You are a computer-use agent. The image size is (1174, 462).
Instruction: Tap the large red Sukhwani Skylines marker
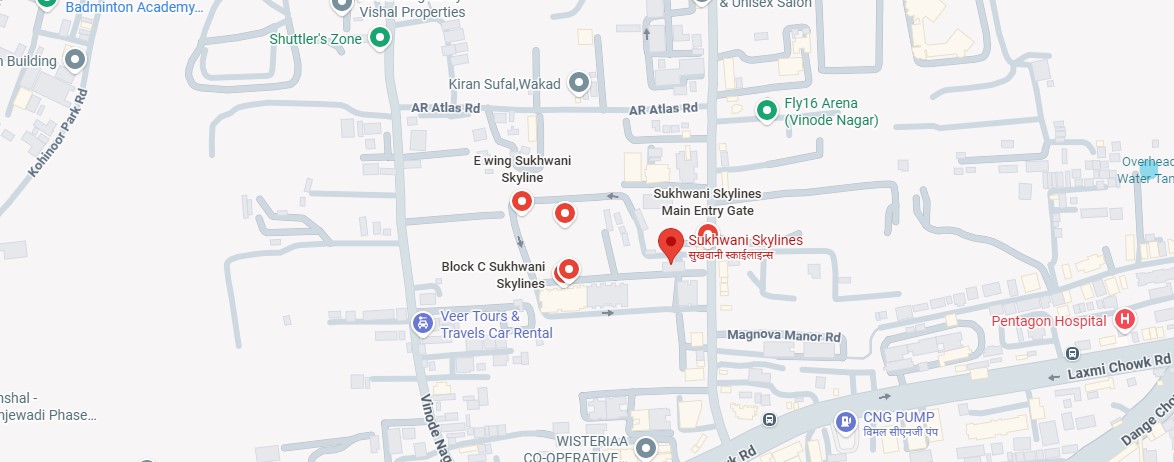[x=670, y=243]
